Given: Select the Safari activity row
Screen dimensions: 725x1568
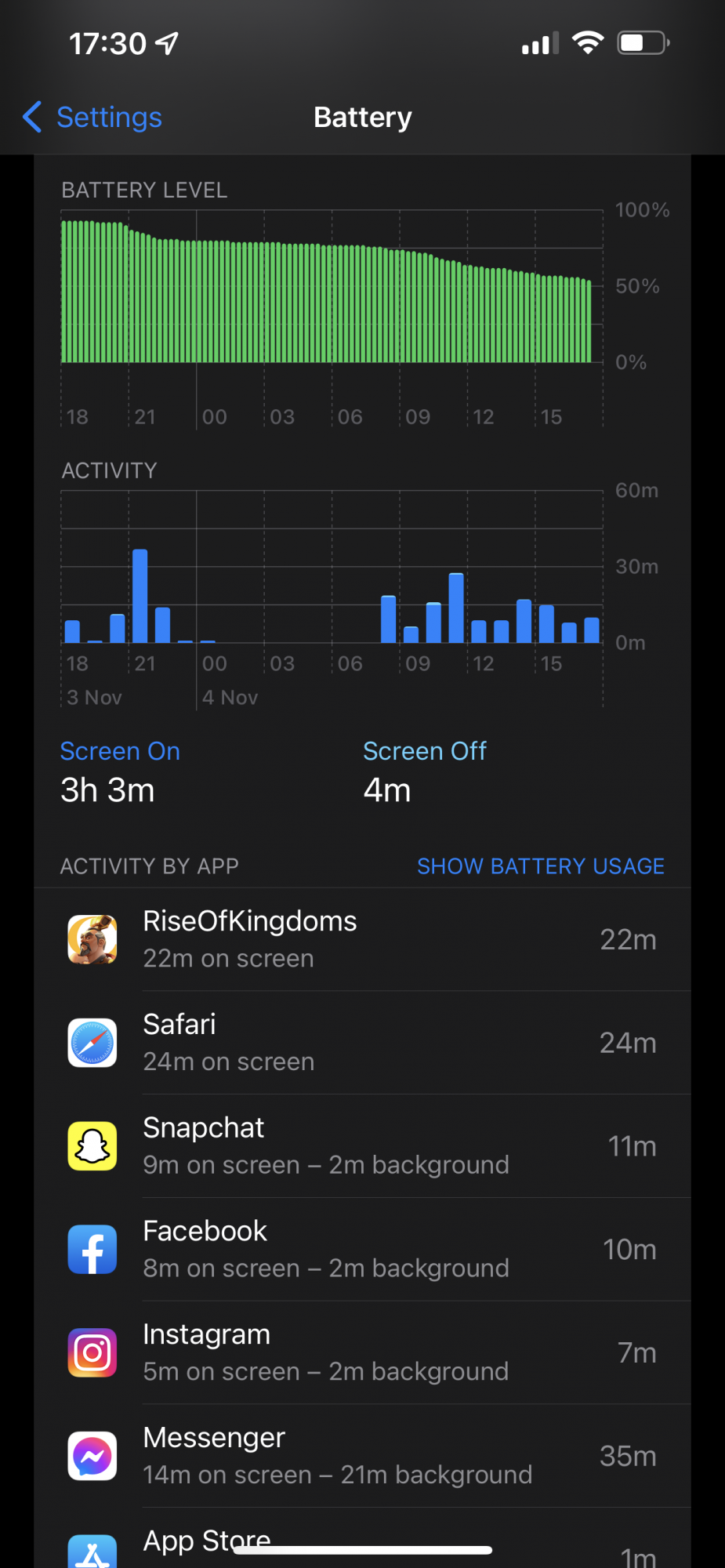Looking at the screenshot, I should click(x=362, y=1043).
